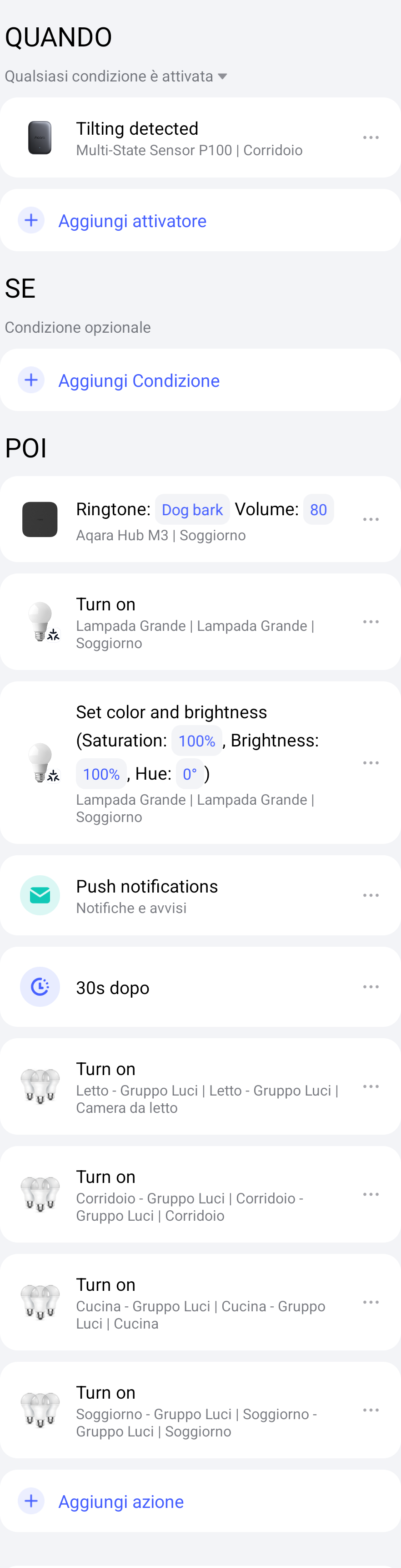The width and height of the screenshot is (401, 1568).
Task: Open the Push notifications action
Action: click(x=182, y=895)
